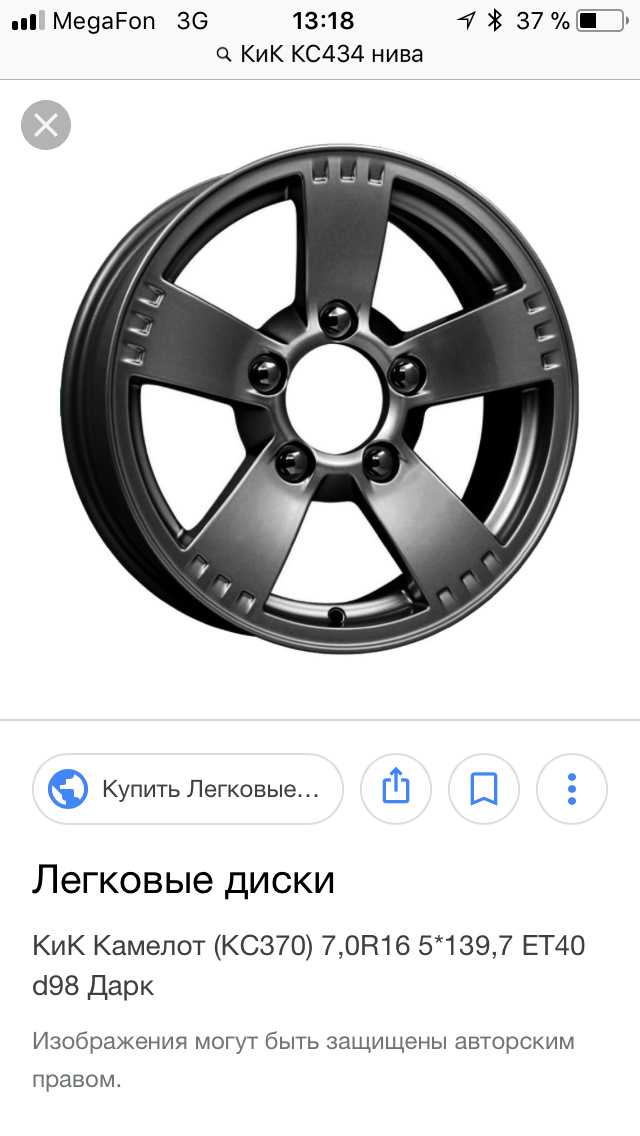Open the Купить Легковые… site button
Viewport: 640px width, 1136px height.
[x=188, y=789]
